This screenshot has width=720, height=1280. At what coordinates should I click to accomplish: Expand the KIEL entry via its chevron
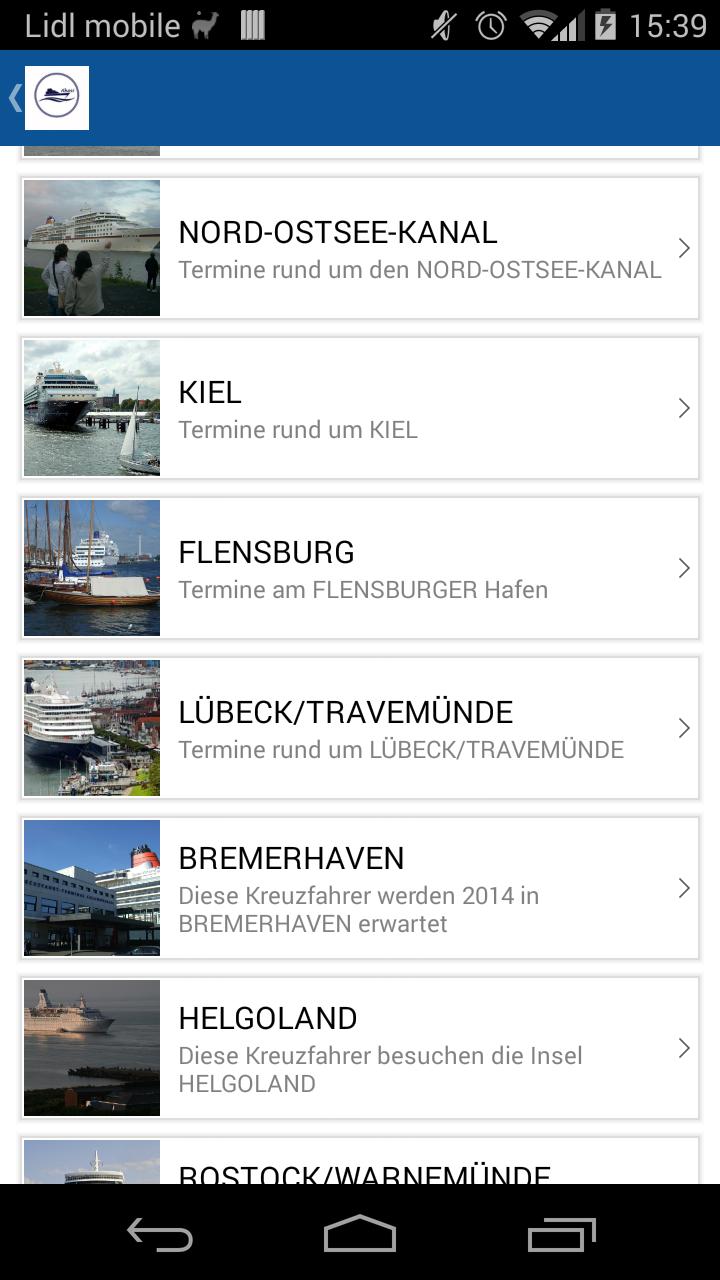pos(683,408)
